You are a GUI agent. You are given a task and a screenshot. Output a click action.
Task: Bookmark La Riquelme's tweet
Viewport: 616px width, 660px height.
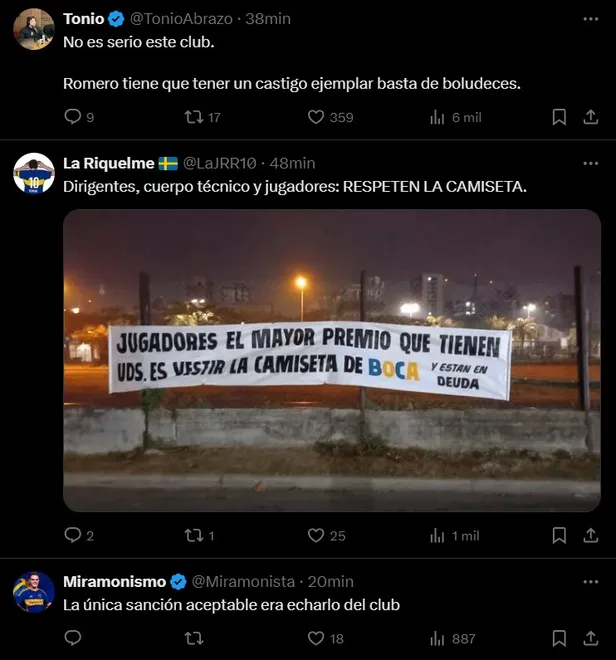point(559,535)
